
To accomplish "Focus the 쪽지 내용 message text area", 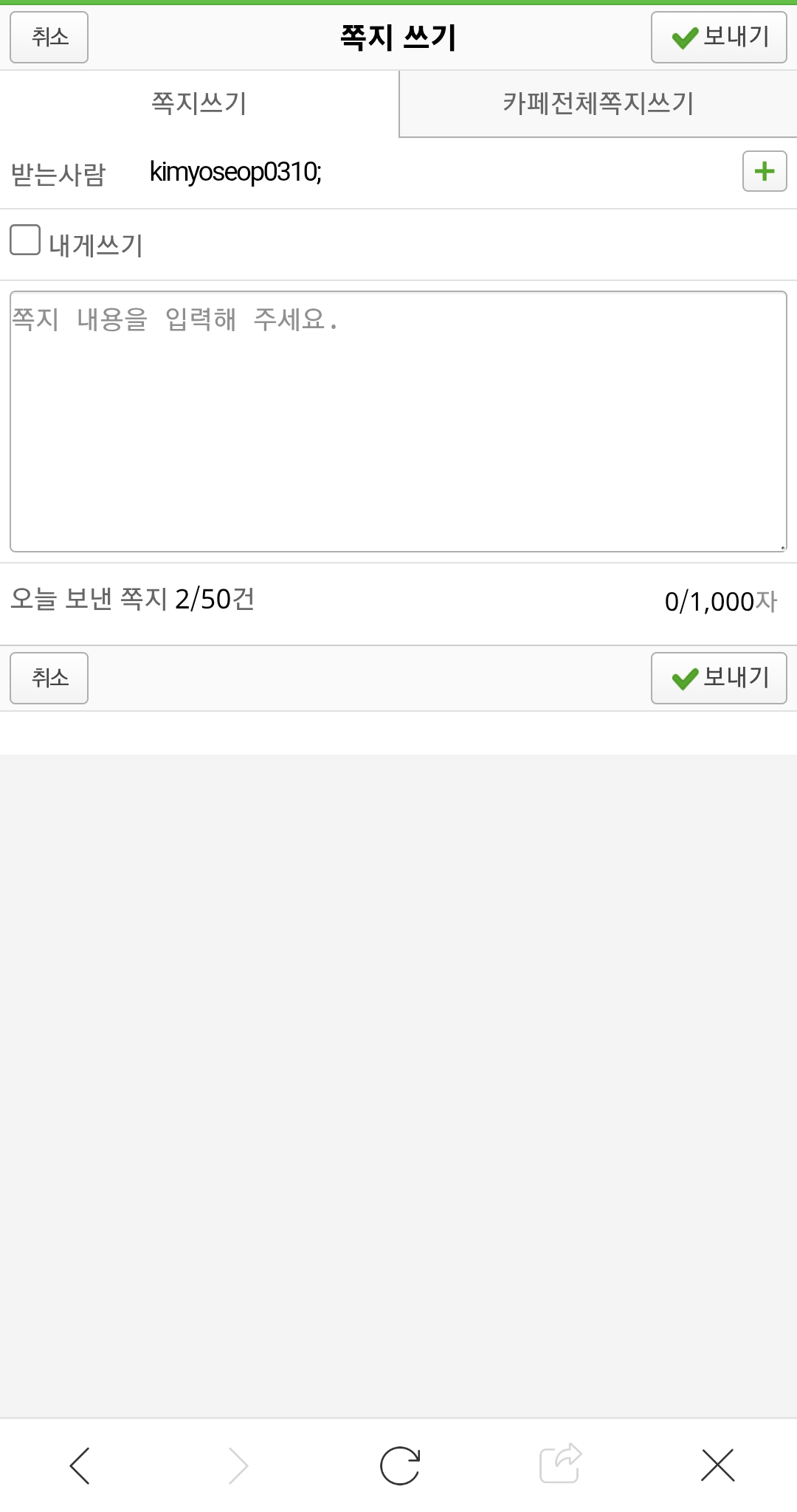I will point(398,421).
